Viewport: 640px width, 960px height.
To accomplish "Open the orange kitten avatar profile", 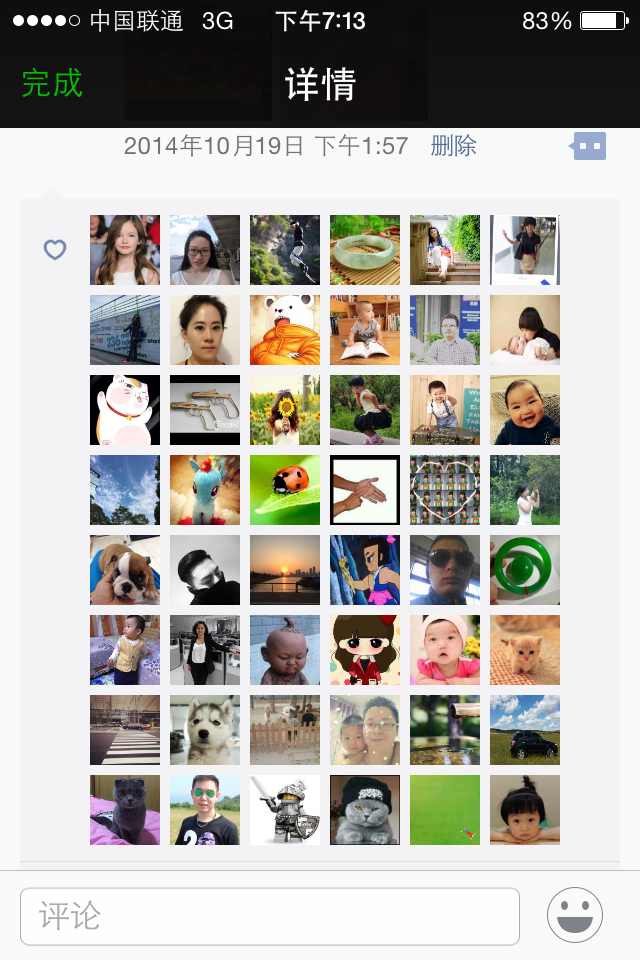I will click(525, 650).
